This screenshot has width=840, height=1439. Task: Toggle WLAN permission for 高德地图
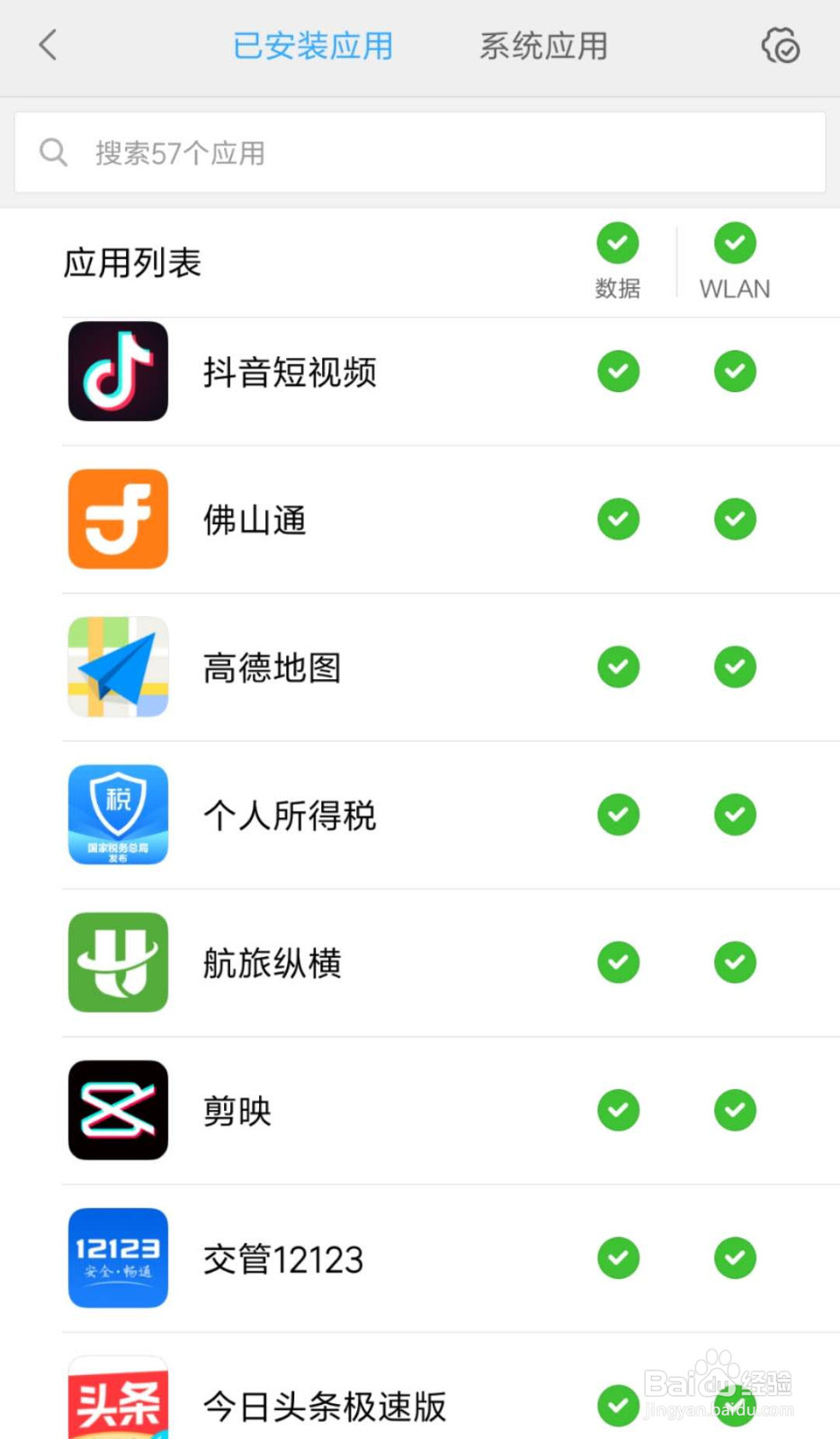pos(735,666)
